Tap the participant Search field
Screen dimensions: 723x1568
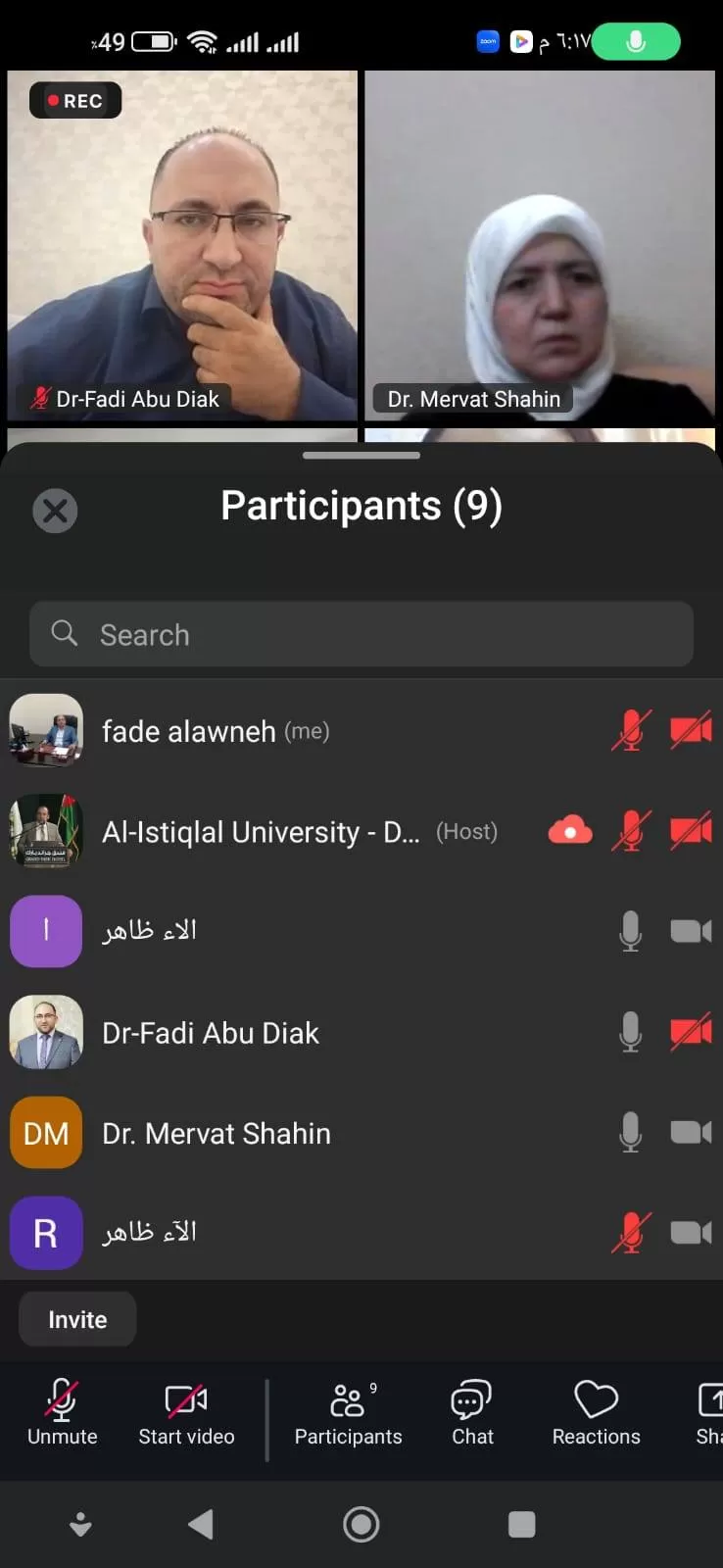[361, 635]
